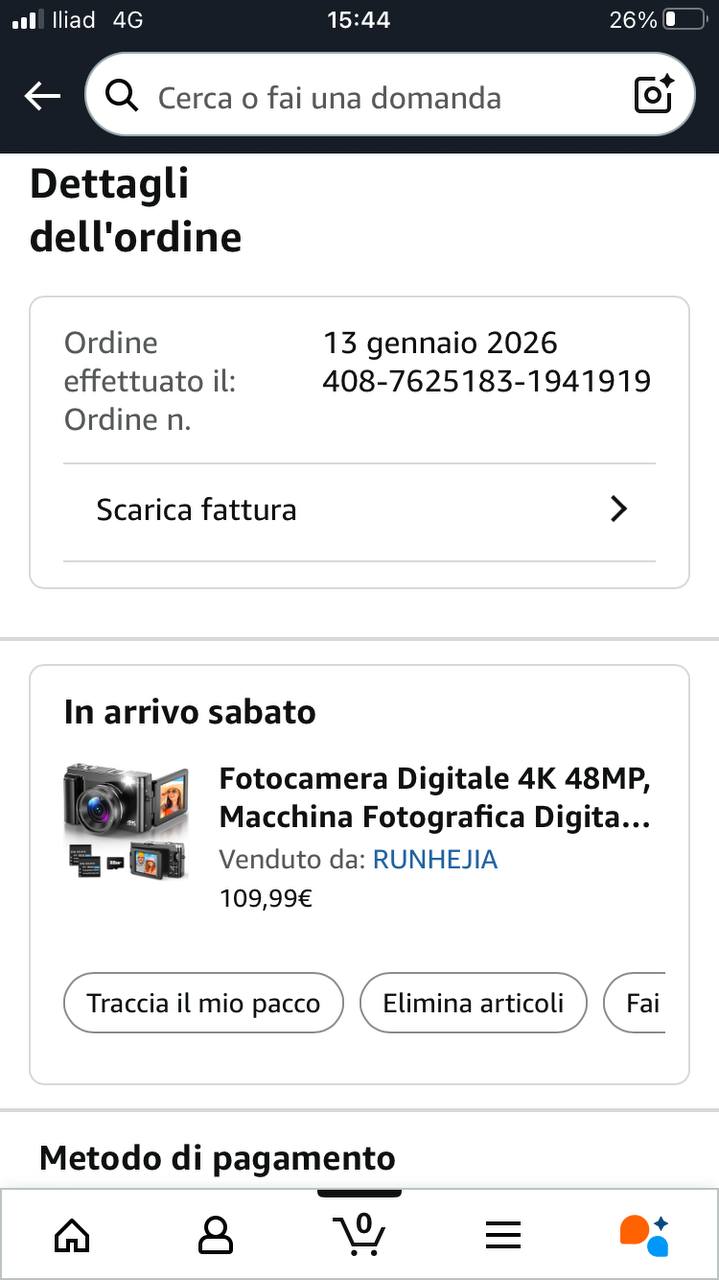Image resolution: width=719 pixels, height=1280 pixels.
Task: Open the Scarica fattura row
Action: click(x=360, y=510)
